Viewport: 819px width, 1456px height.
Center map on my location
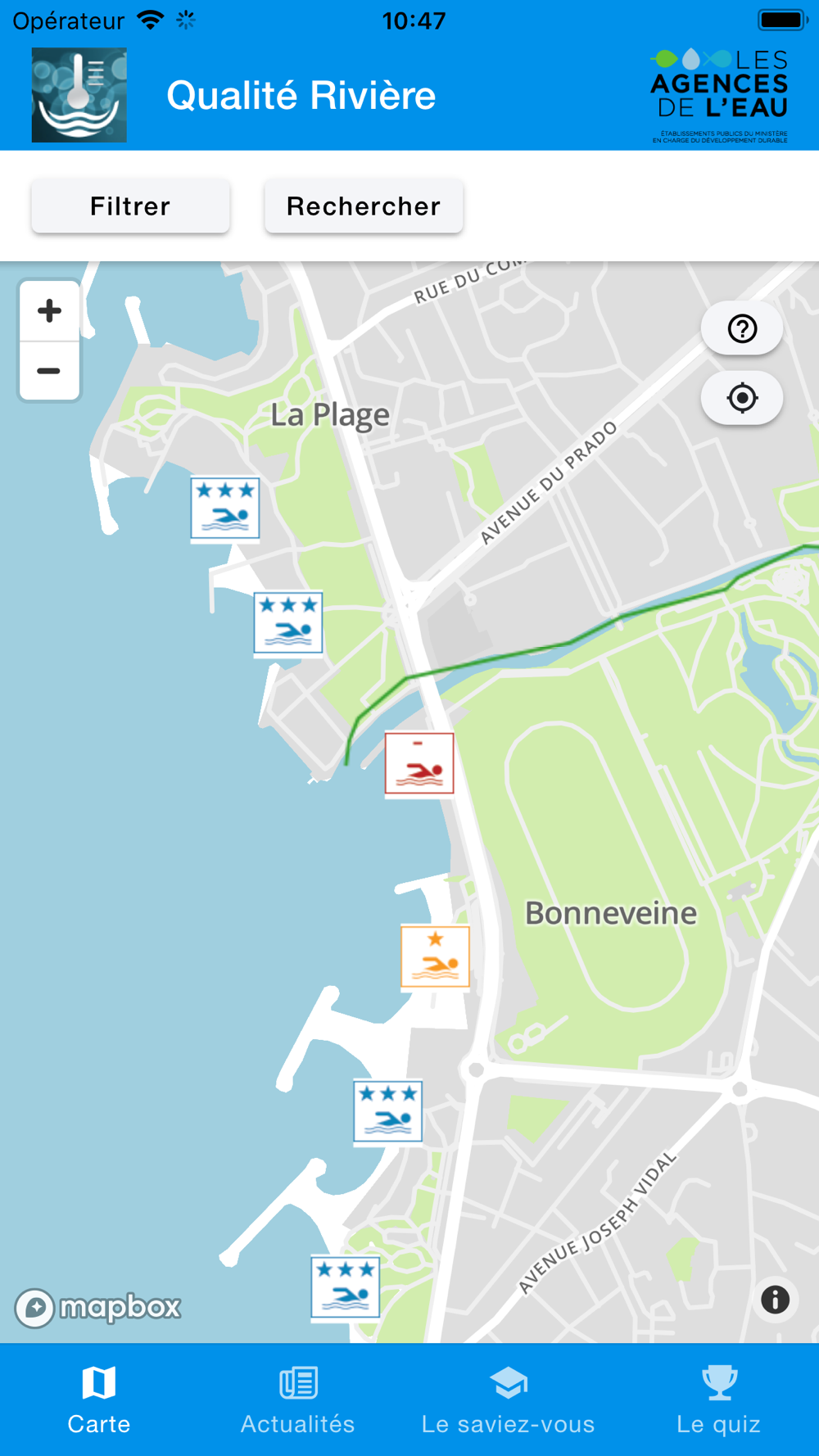[742, 398]
